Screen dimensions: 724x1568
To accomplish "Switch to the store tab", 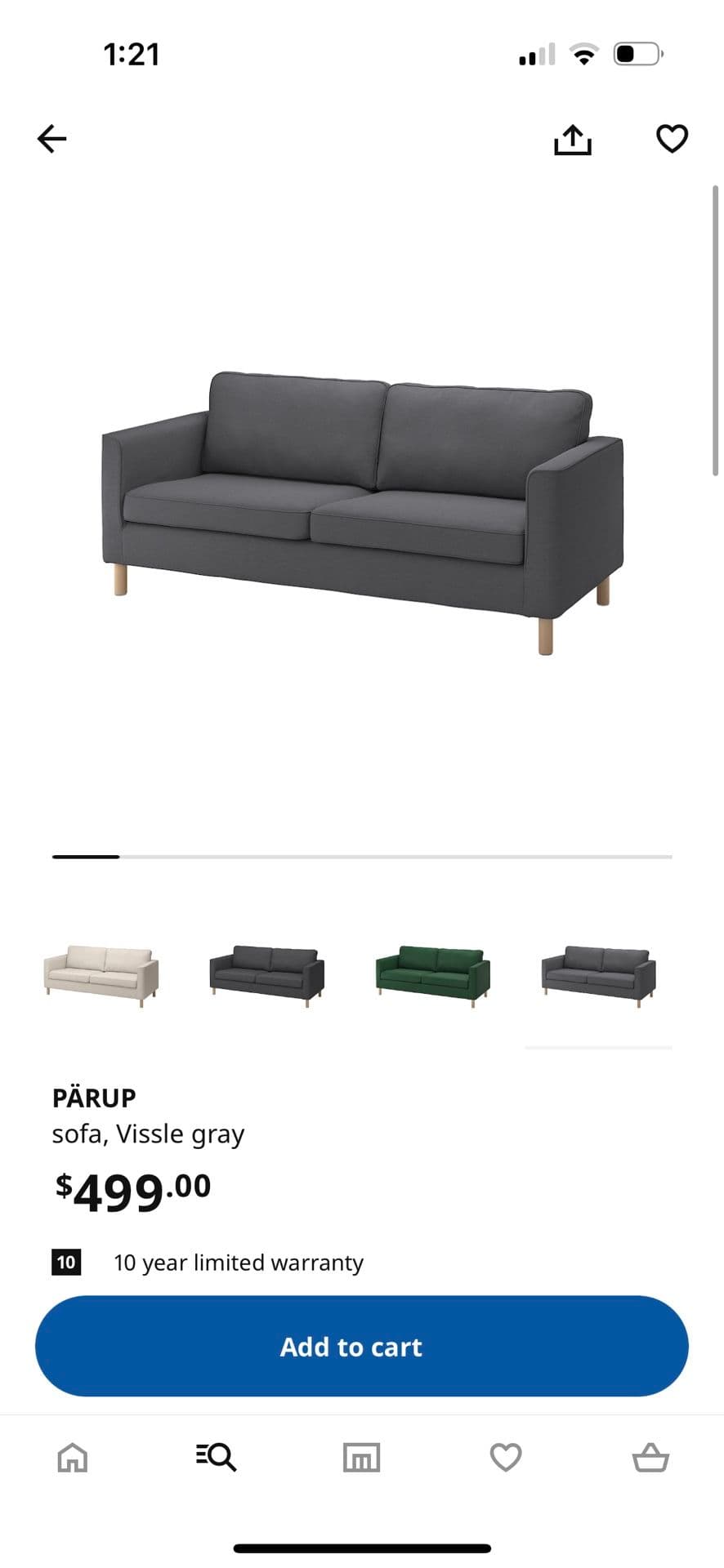I will 361,1457.
